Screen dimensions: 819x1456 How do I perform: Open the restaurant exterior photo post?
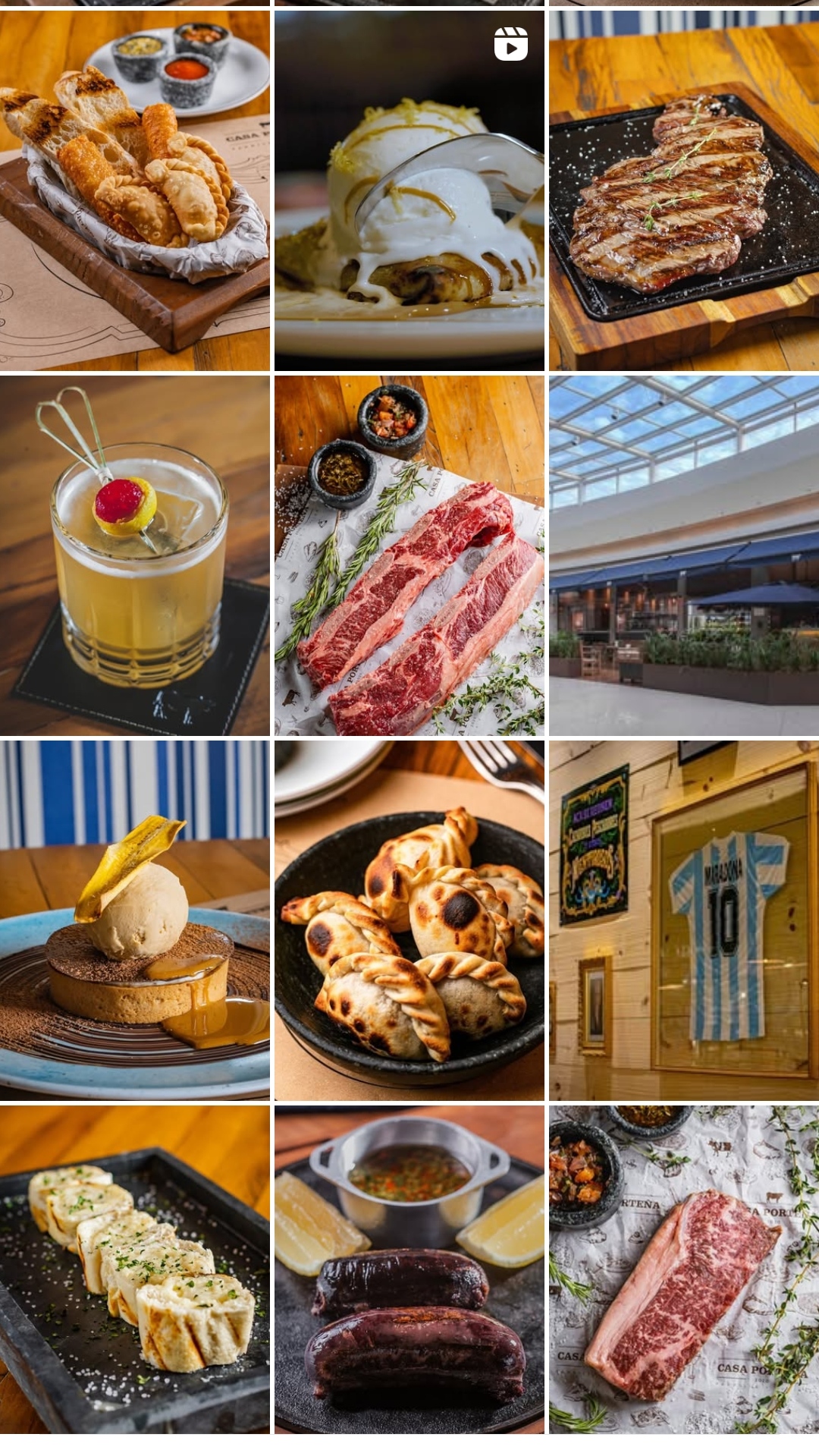pos(684,555)
